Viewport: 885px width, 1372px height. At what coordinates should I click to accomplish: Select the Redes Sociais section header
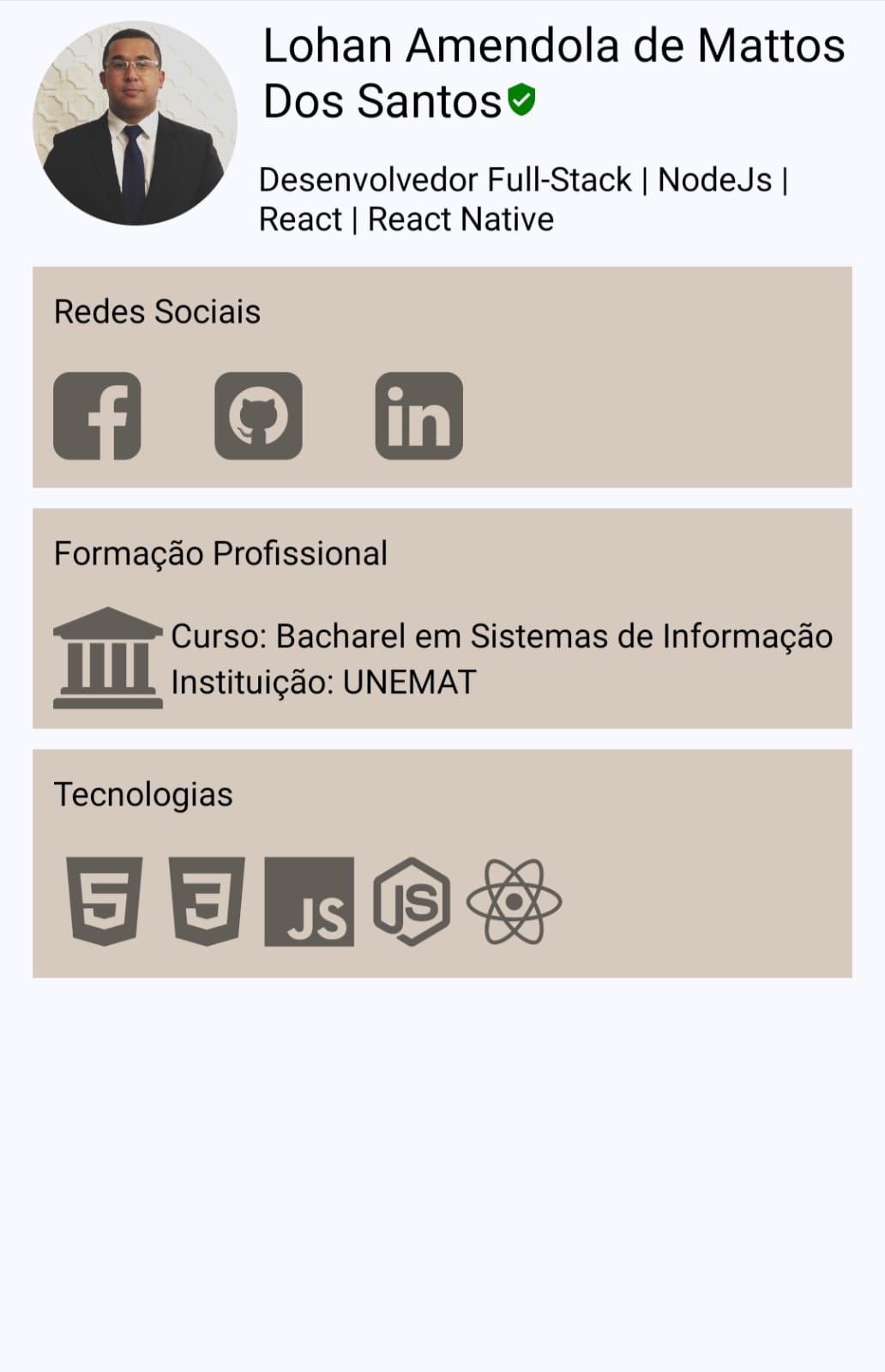coord(156,312)
